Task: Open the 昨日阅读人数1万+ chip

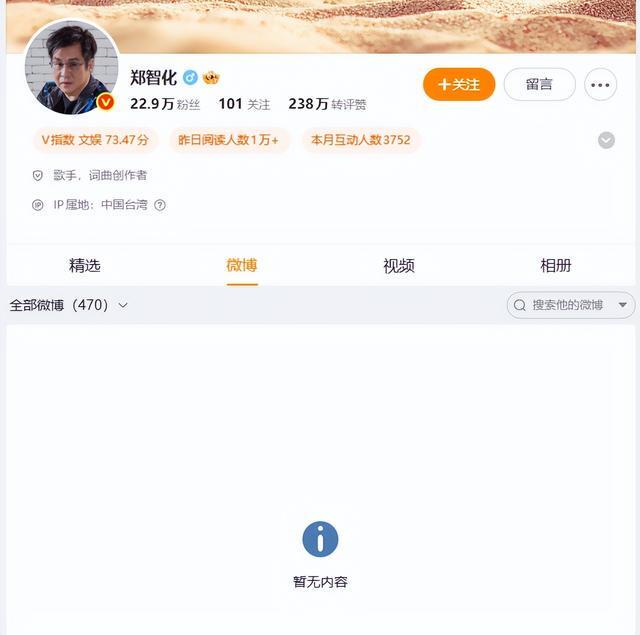Action: [x=229, y=140]
